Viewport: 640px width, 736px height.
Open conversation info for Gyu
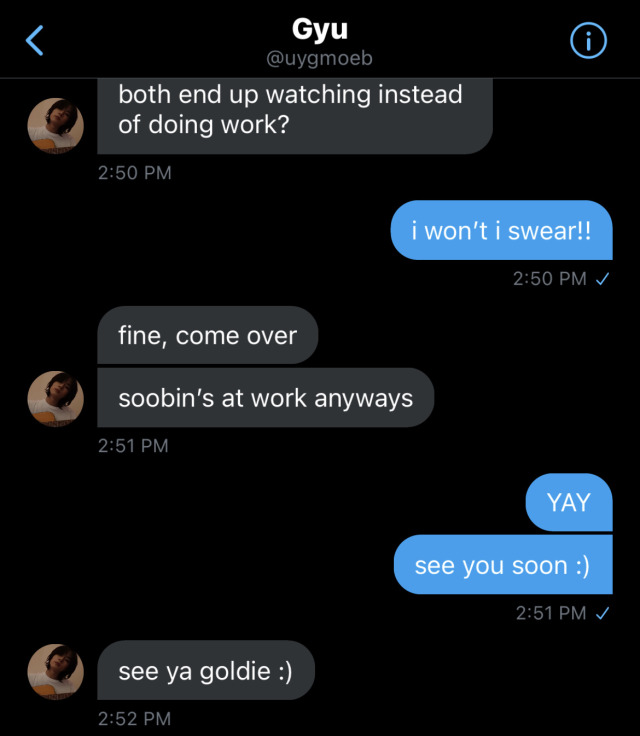(x=588, y=41)
